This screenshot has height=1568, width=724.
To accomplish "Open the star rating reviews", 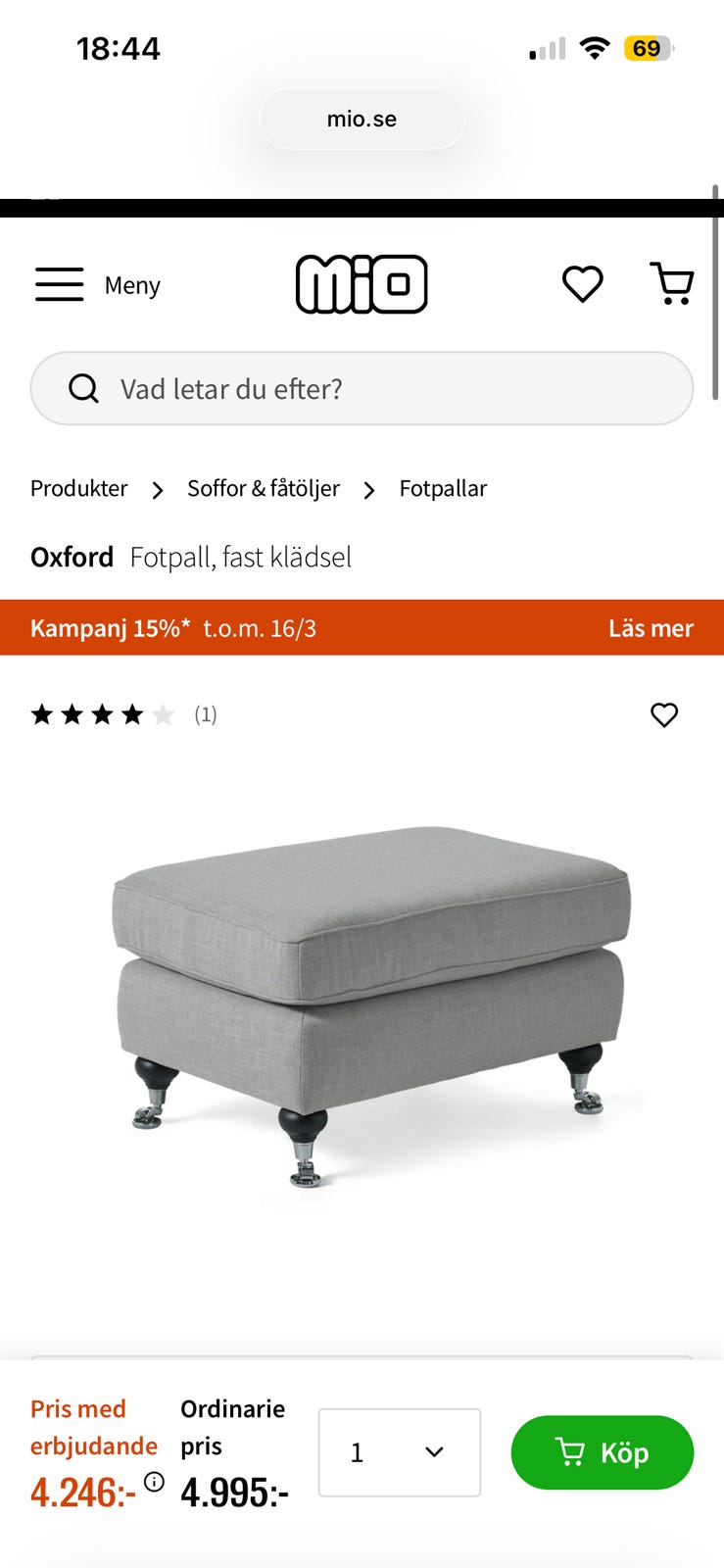I will pyautogui.click(x=122, y=714).
